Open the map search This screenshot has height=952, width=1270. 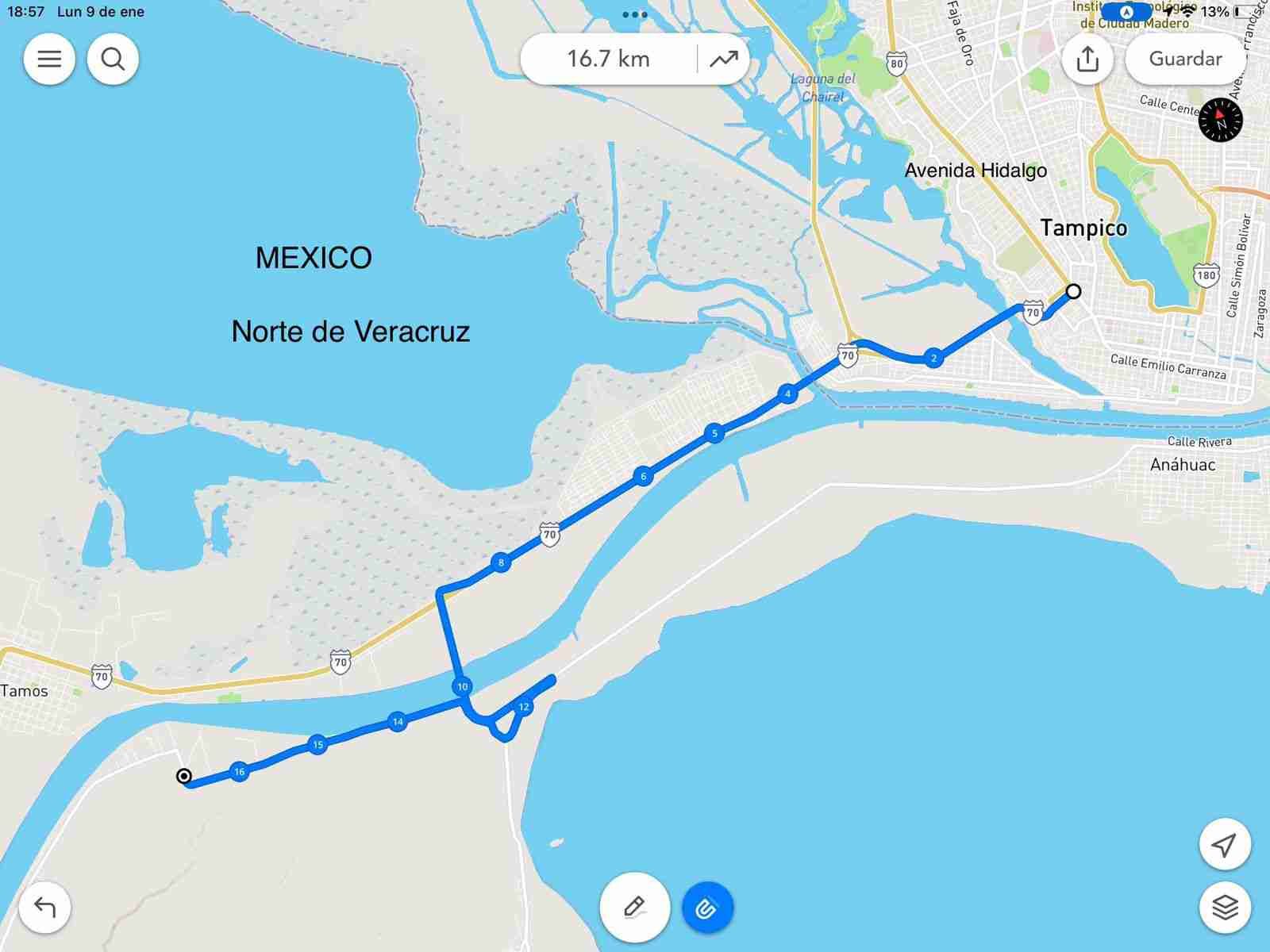coord(113,59)
